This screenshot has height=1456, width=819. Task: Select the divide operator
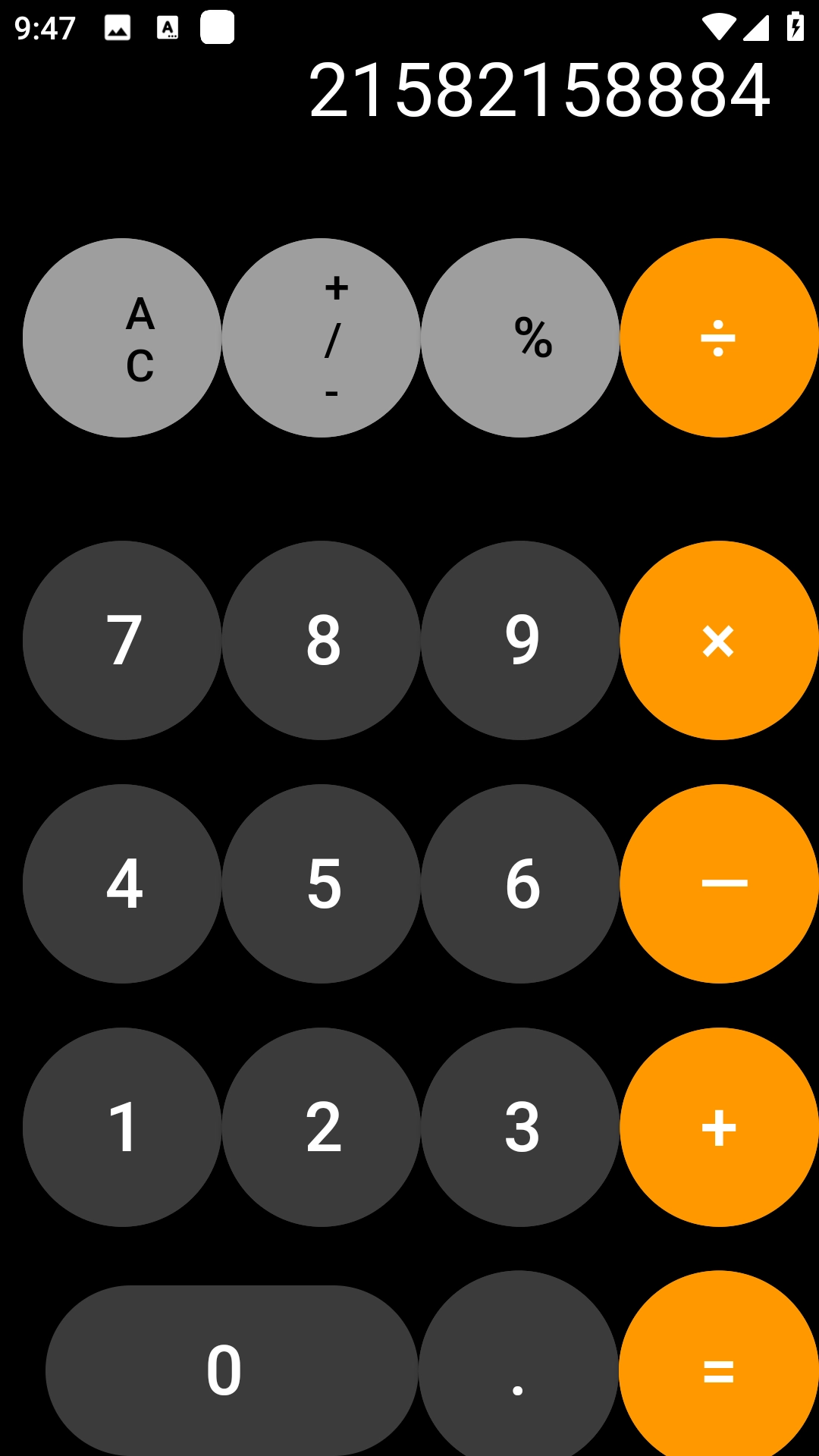[719, 338]
